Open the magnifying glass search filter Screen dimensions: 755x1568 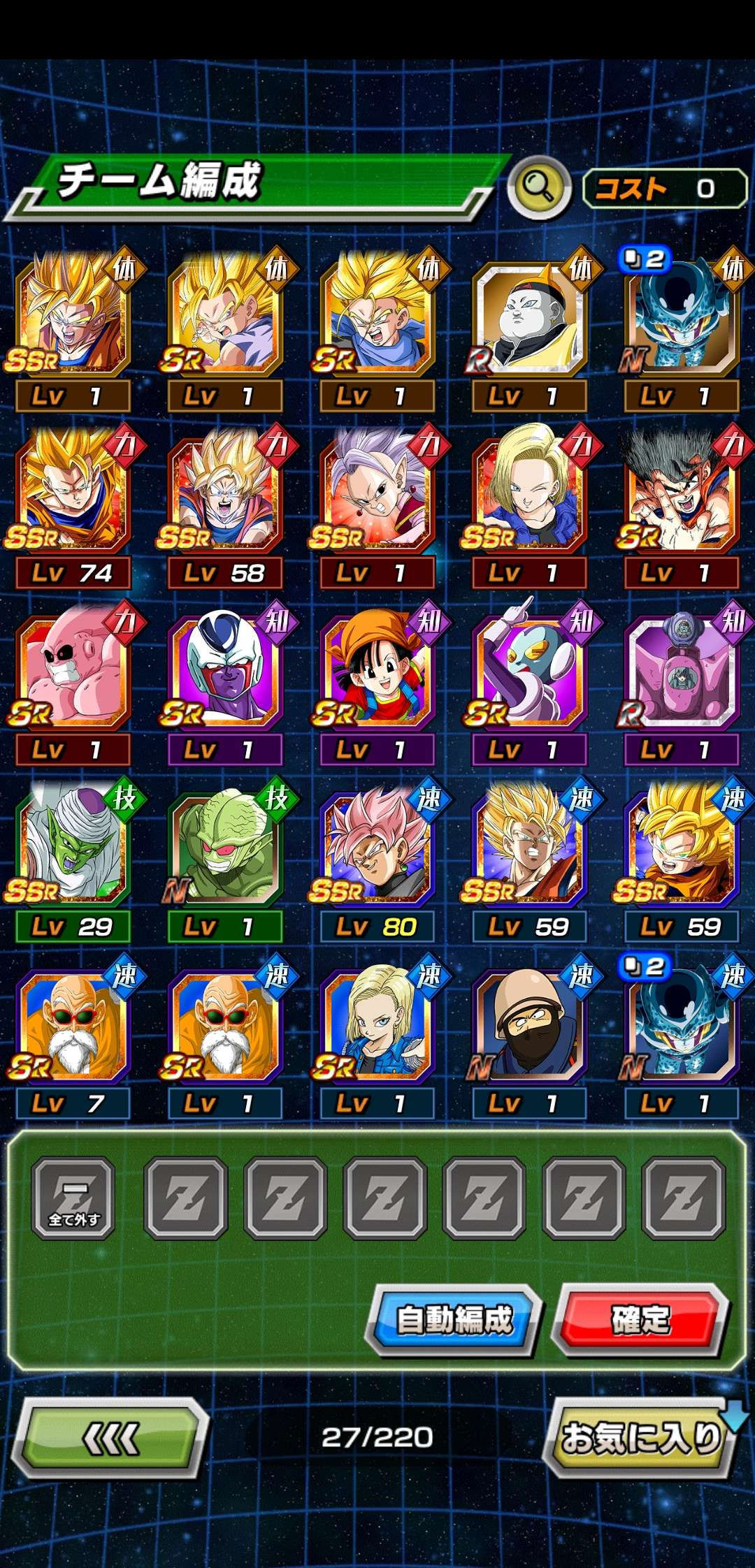coord(538,187)
